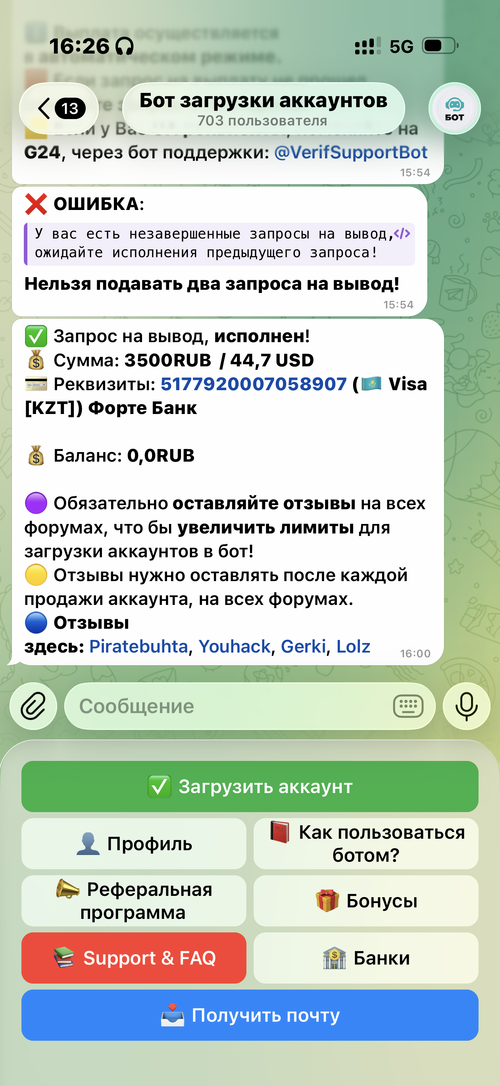
Task: Tap Получить почту button
Action: pos(250,1015)
